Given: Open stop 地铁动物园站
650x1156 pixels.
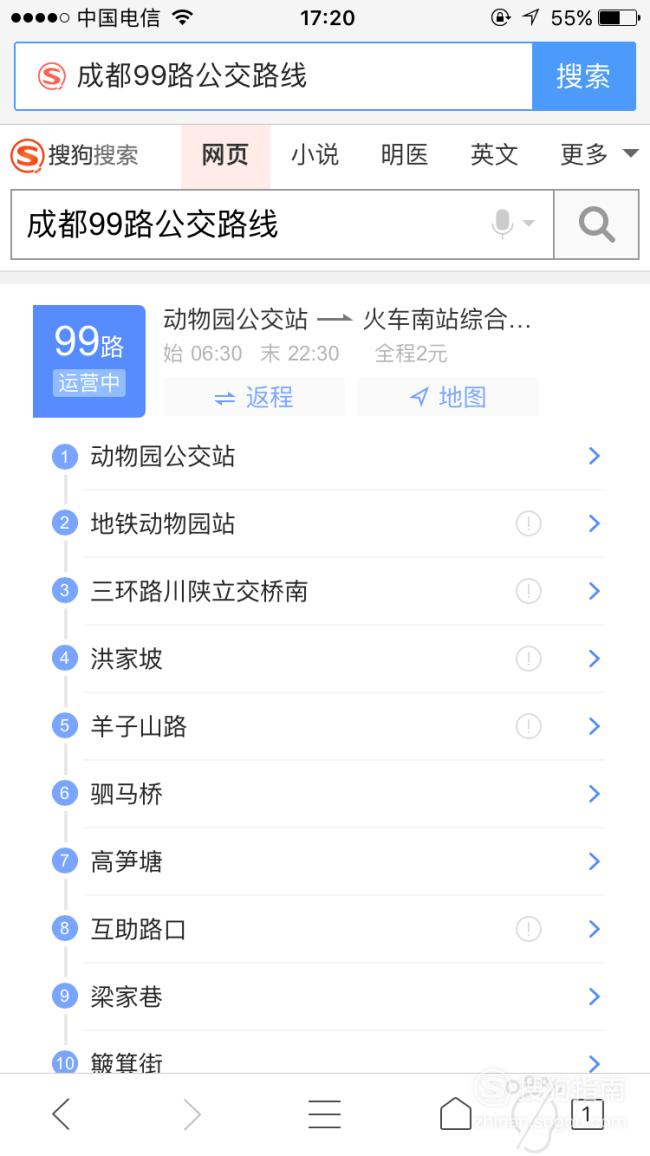Looking at the screenshot, I should point(328,524).
